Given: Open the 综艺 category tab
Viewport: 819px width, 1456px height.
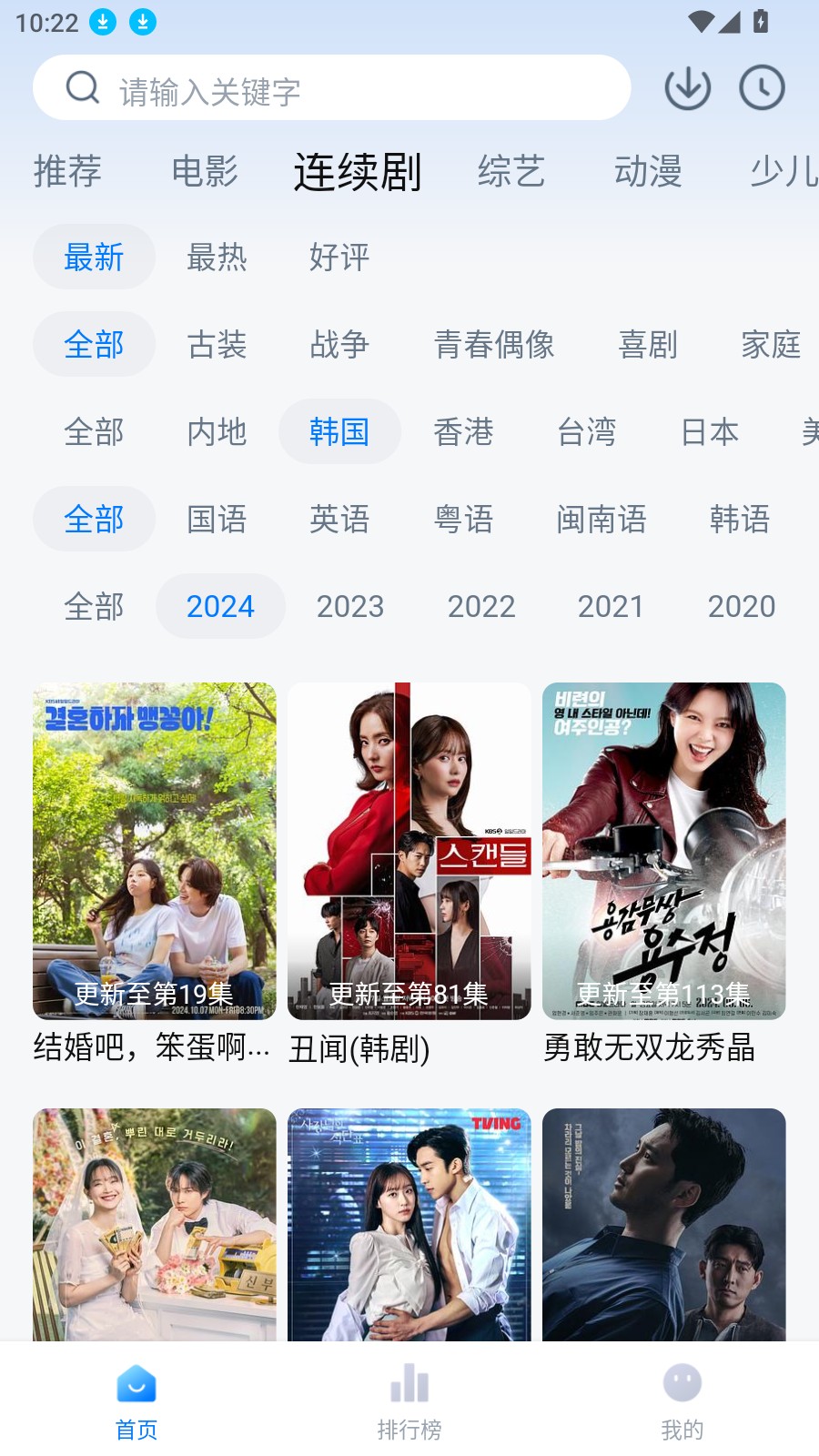Looking at the screenshot, I should (x=511, y=171).
